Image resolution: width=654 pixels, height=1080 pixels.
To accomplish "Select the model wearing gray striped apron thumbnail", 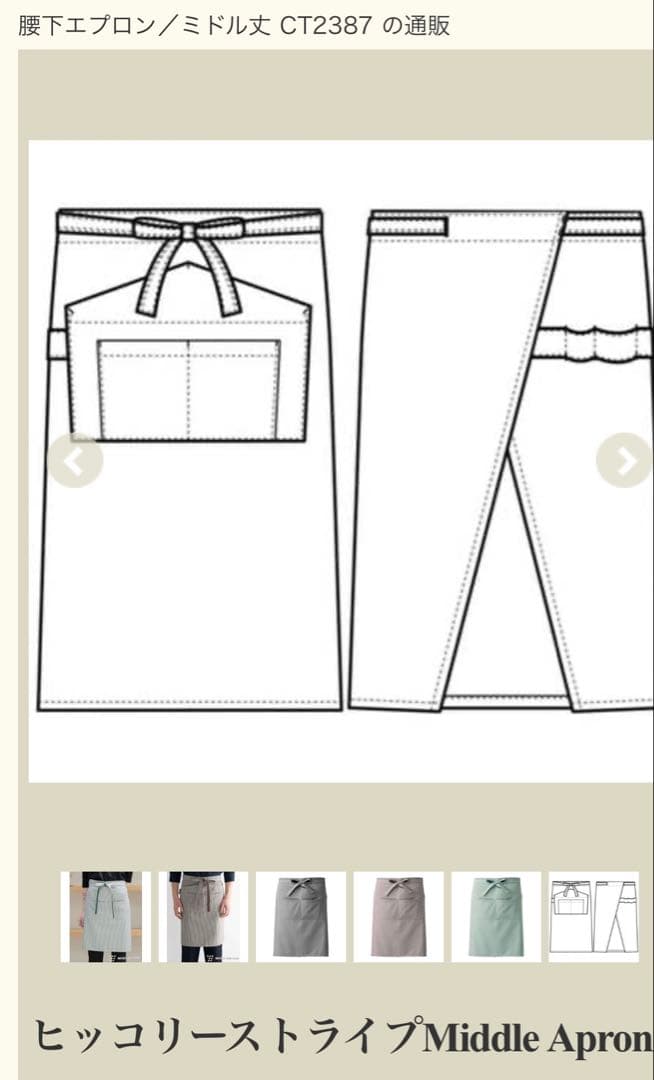I will pyautogui.click(x=203, y=916).
